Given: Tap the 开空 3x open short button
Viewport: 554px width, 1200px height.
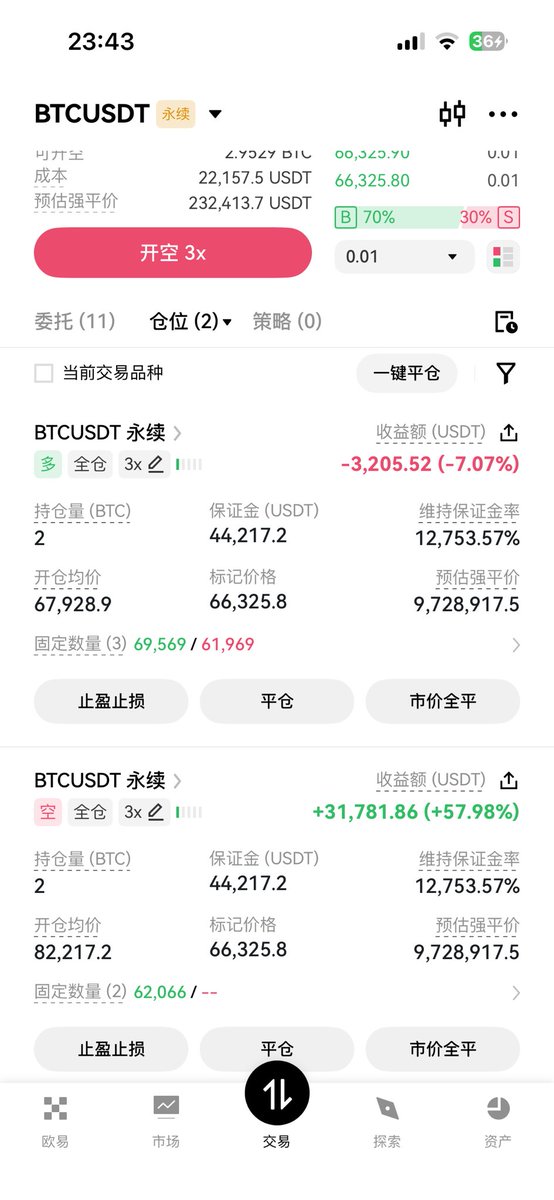Looking at the screenshot, I should tap(173, 253).
